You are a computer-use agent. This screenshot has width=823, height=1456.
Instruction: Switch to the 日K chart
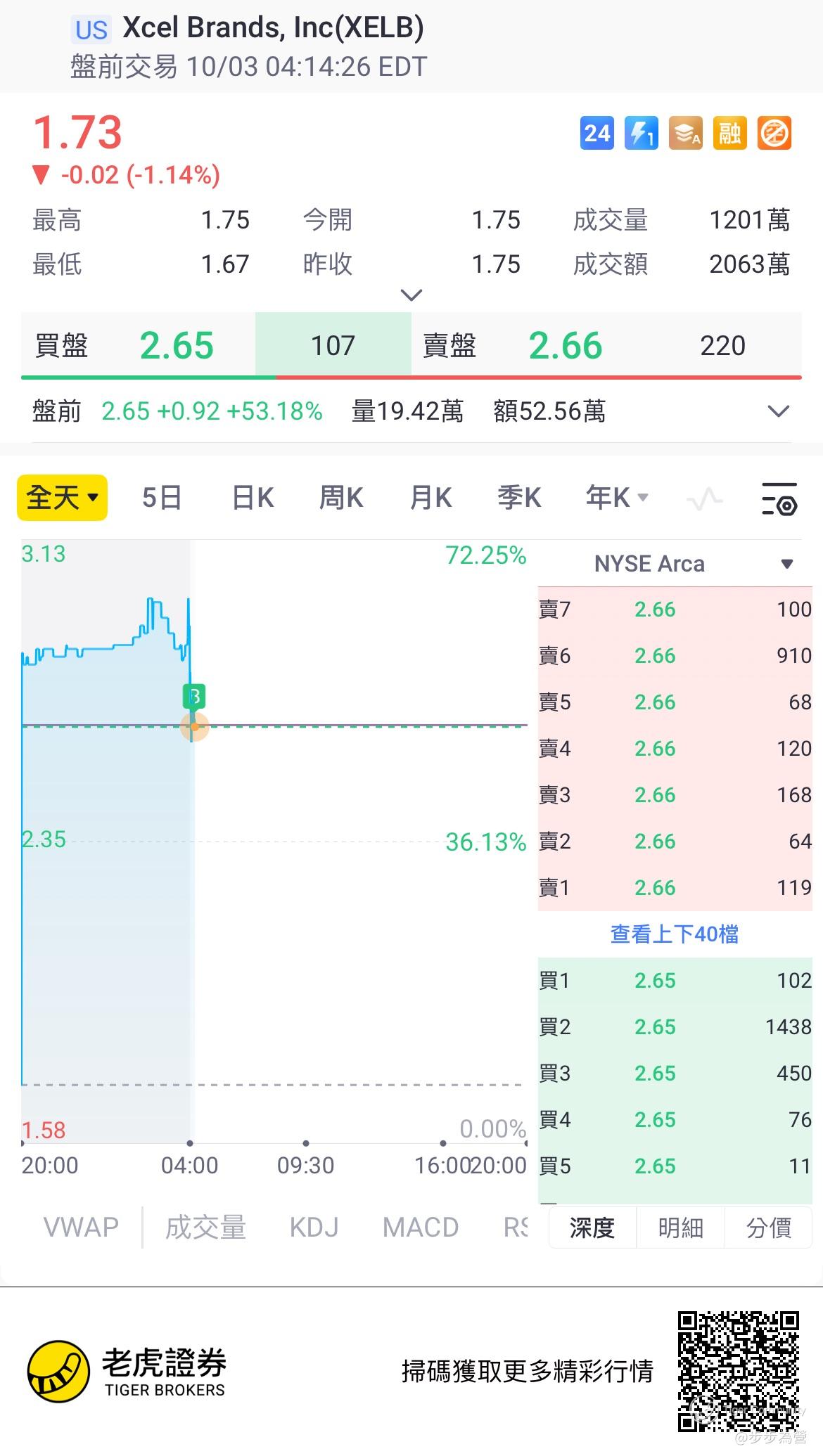[253, 498]
